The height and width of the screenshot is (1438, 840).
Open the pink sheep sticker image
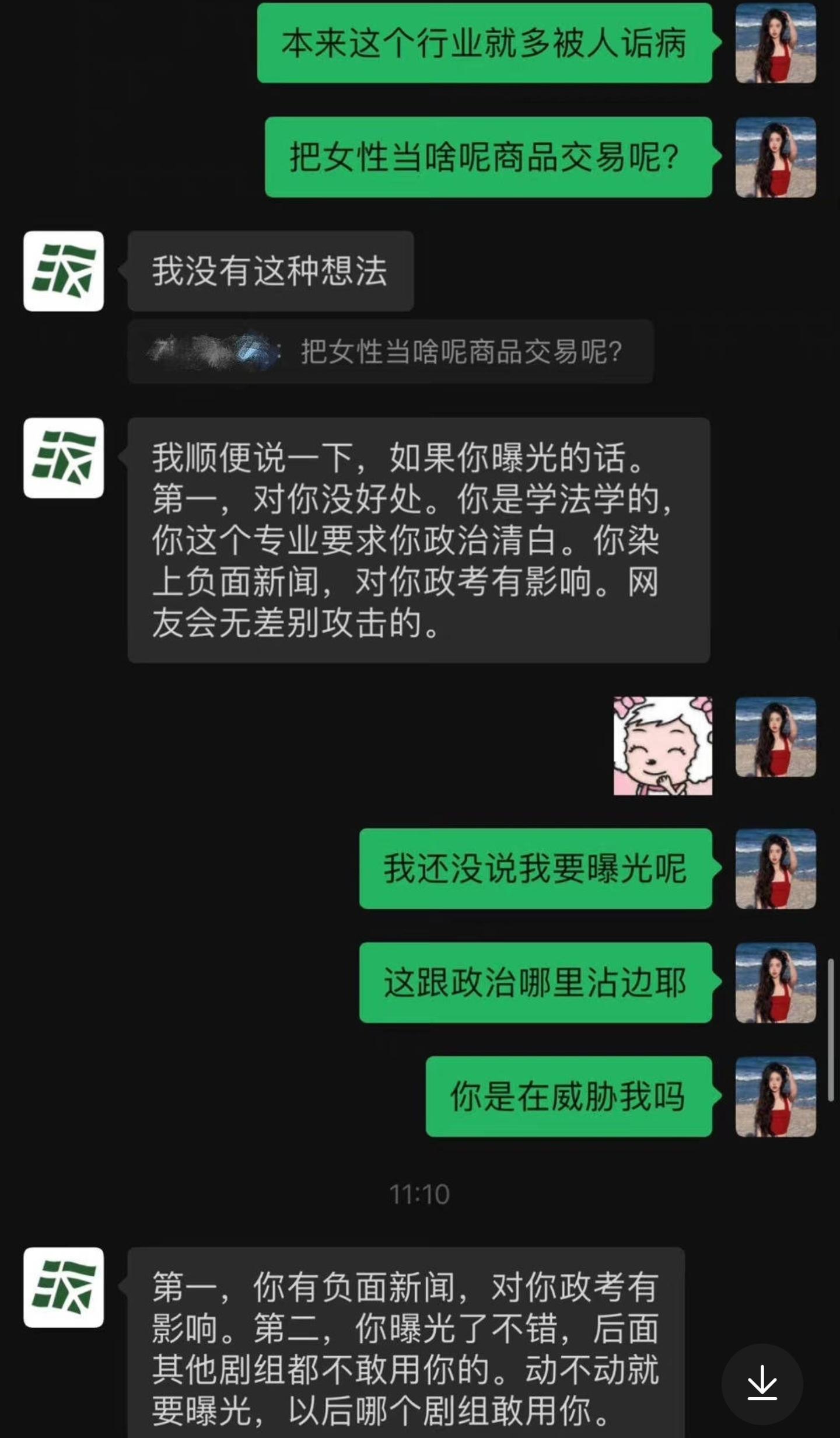coord(663,745)
